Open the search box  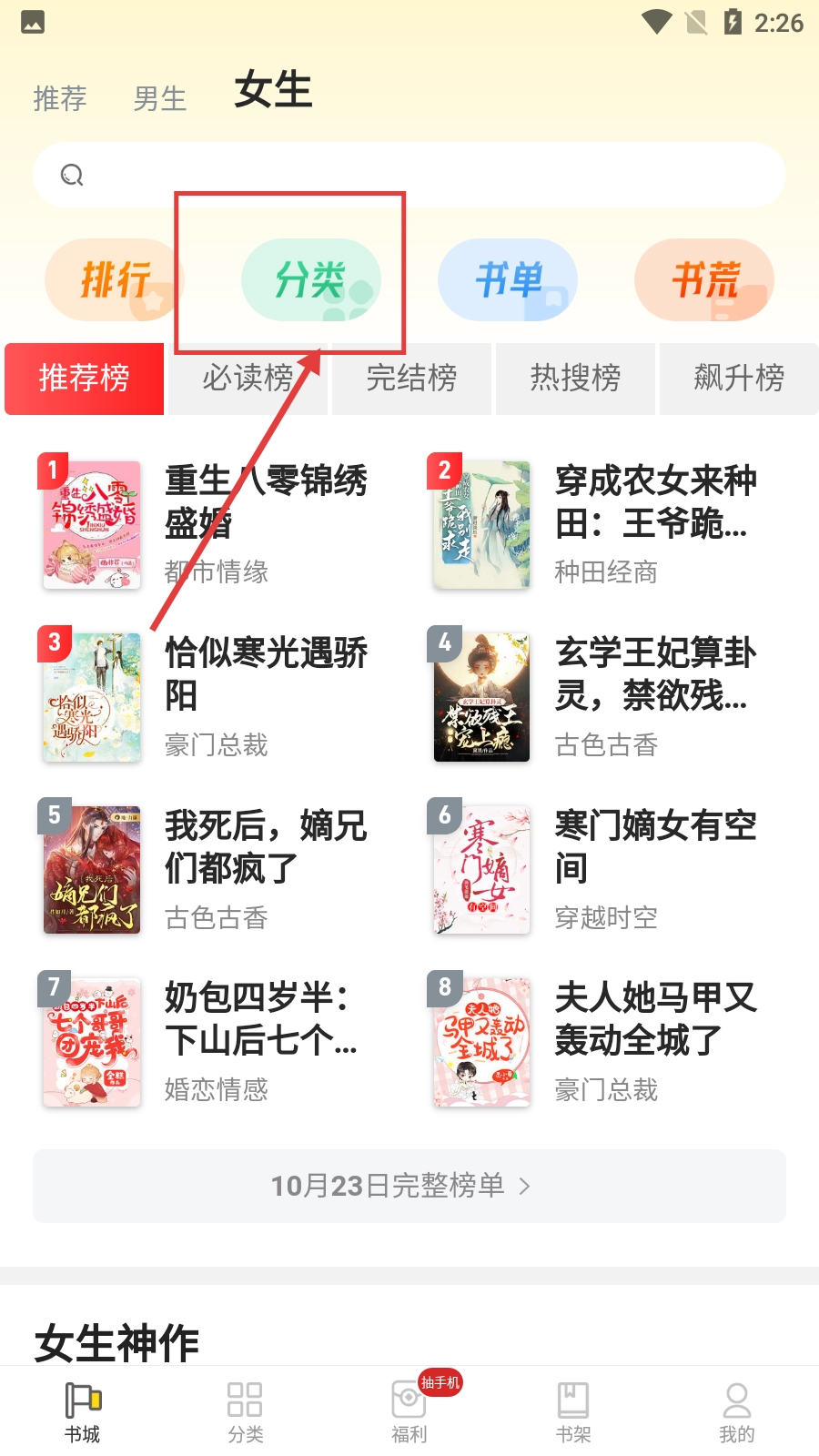[x=409, y=175]
